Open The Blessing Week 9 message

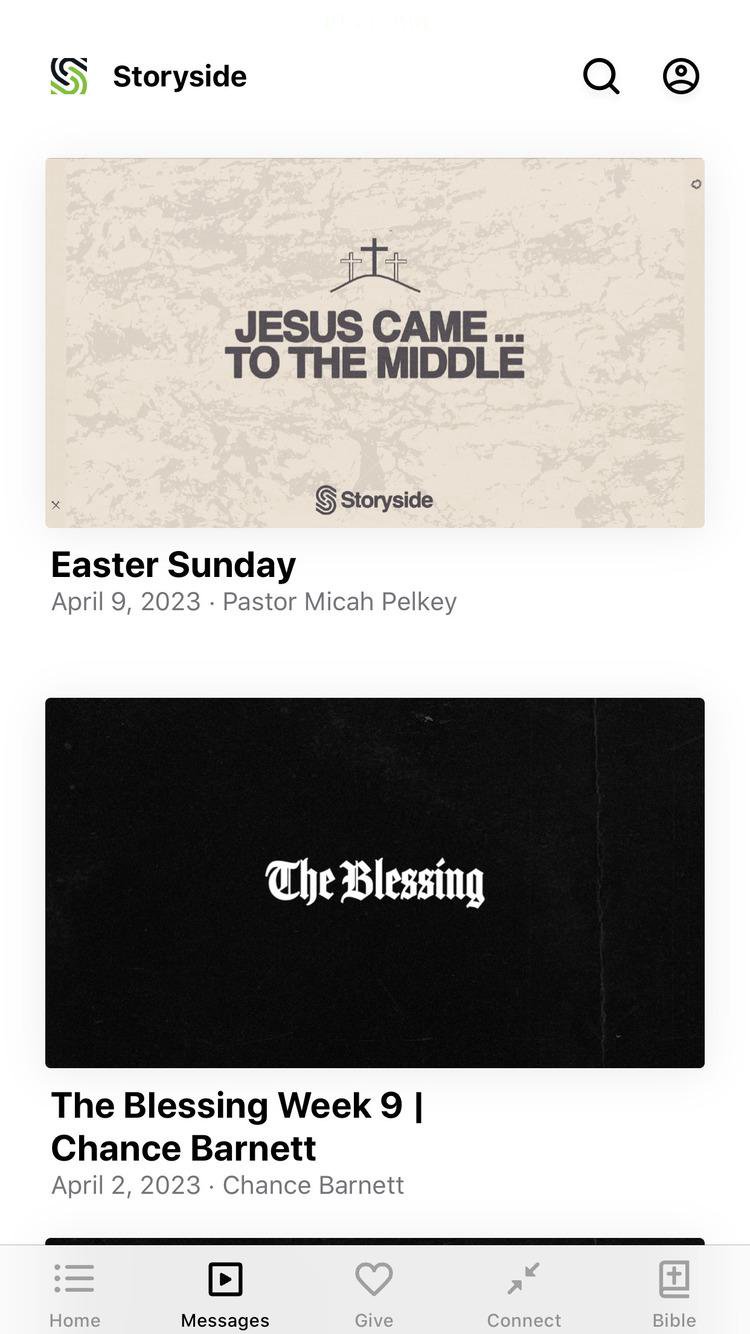[x=374, y=882]
